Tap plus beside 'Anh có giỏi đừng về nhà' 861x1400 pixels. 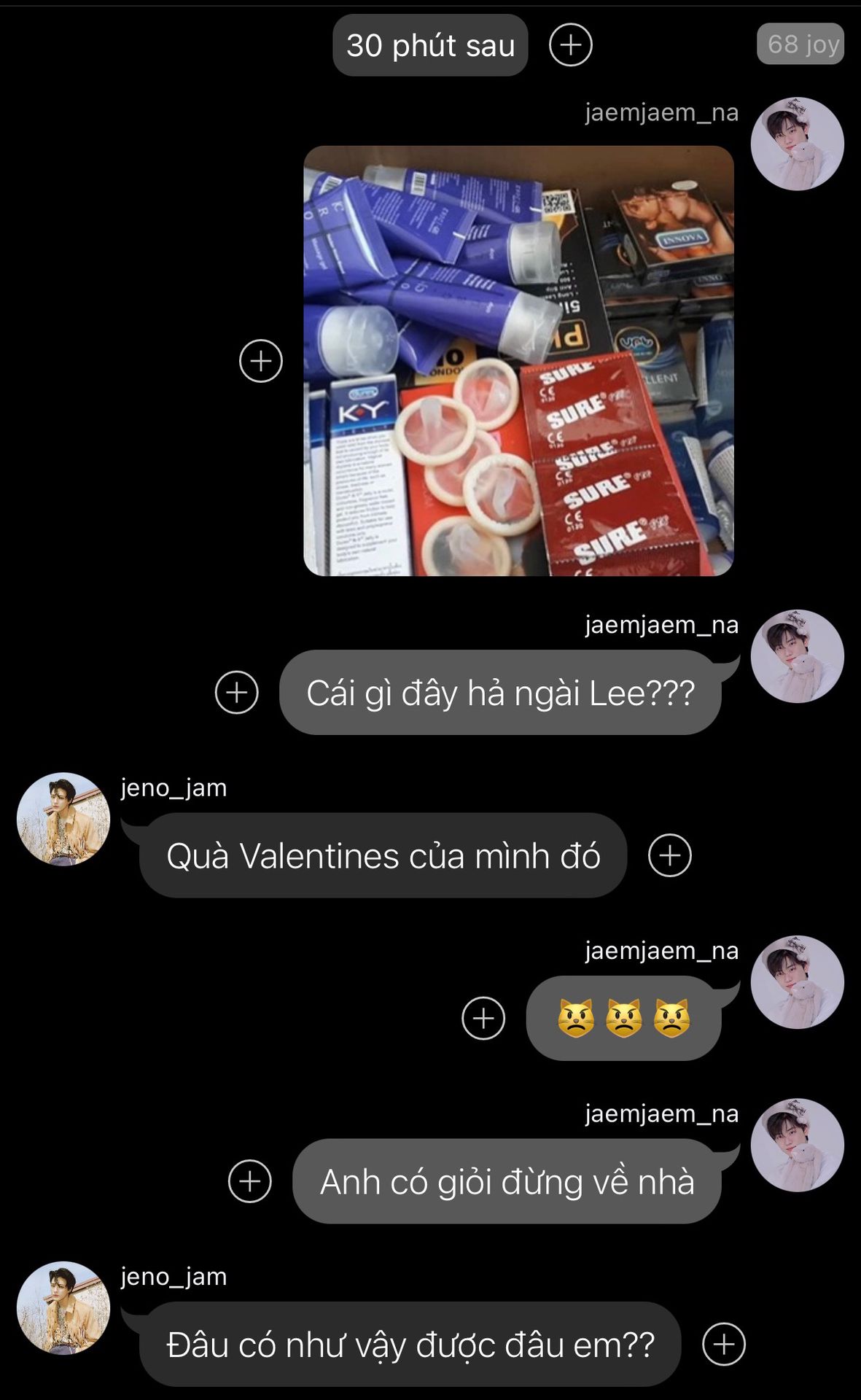[x=250, y=1181]
